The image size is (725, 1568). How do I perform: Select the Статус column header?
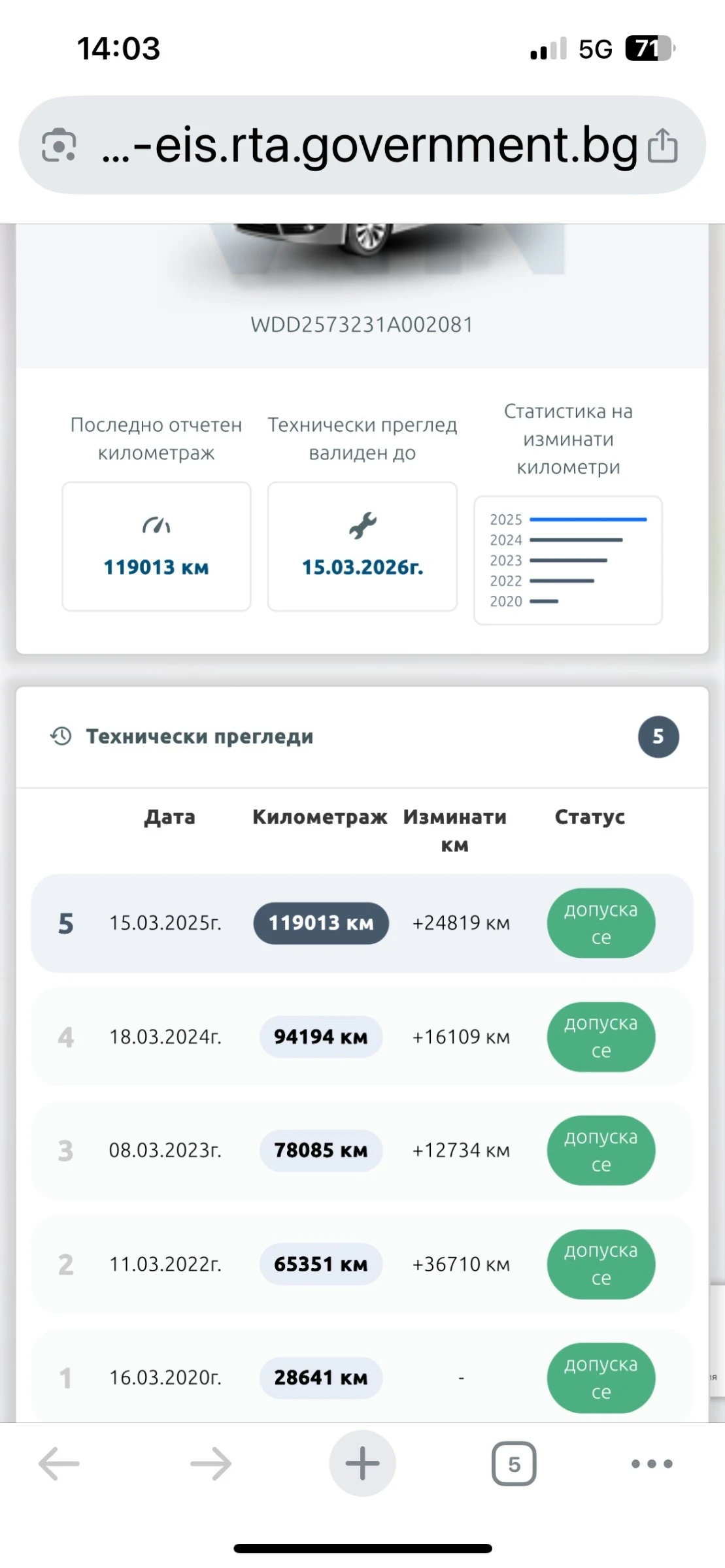coord(589,817)
